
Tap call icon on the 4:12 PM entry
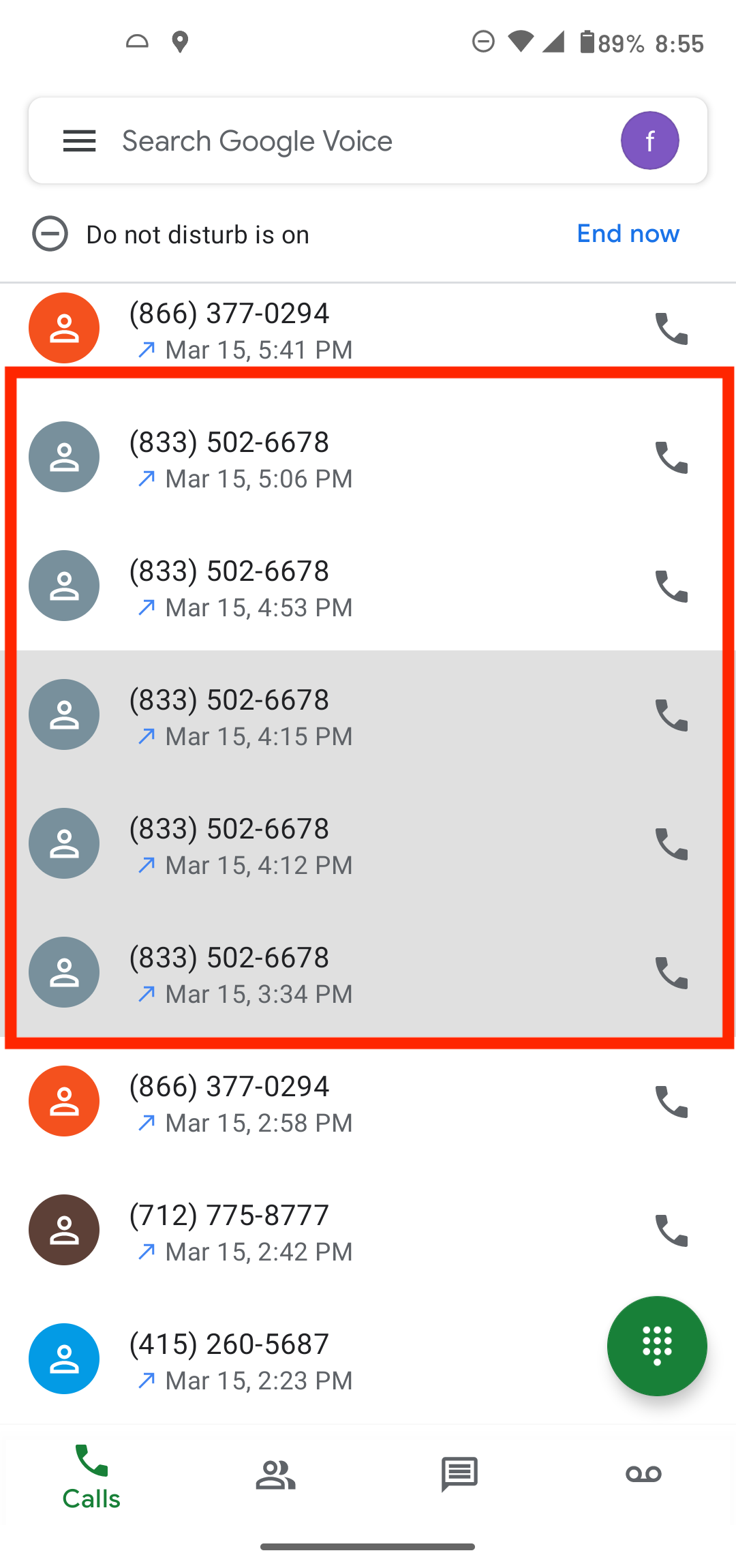pyautogui.click(x=671, y=844)
